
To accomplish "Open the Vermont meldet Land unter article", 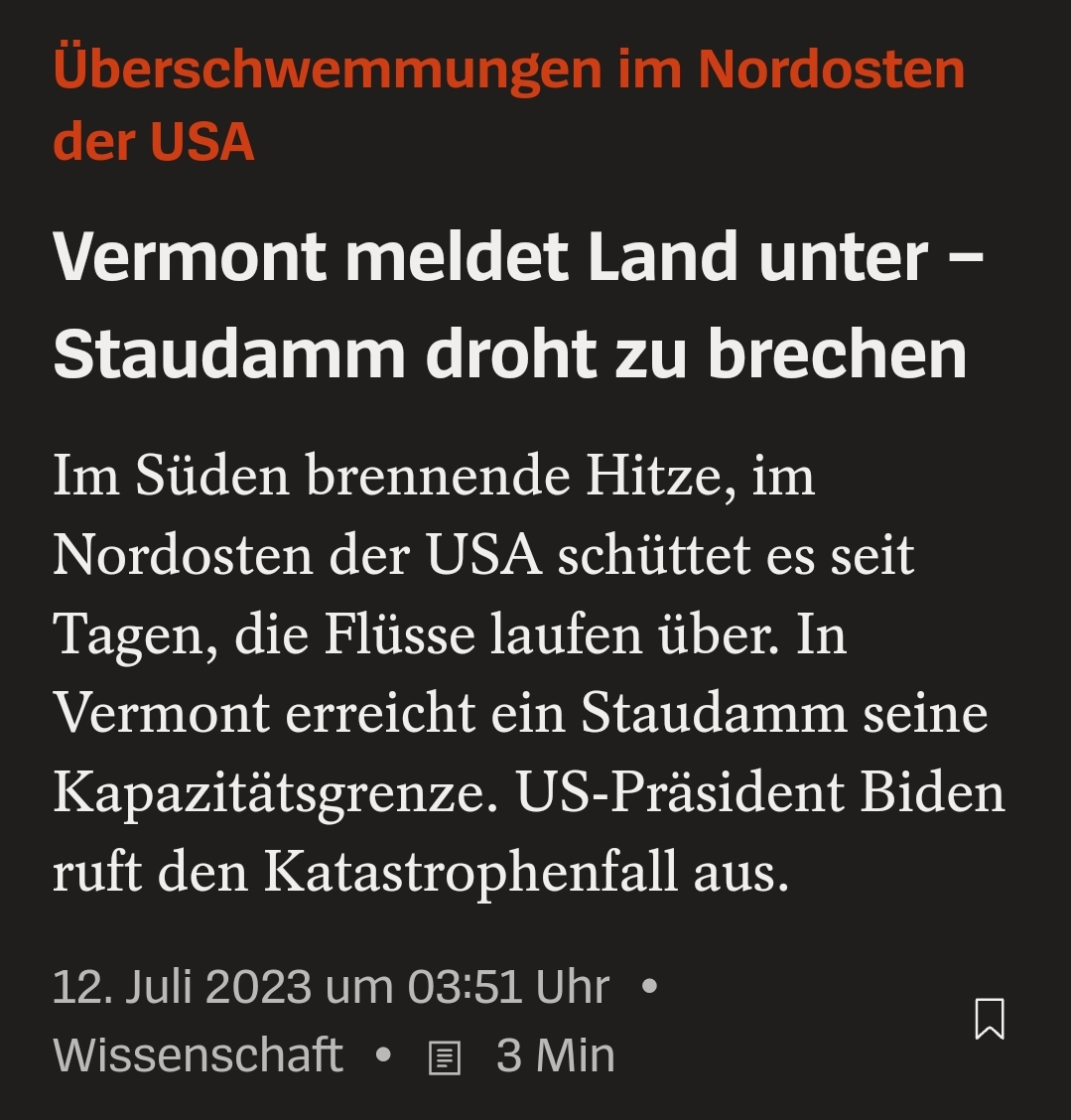I will 509,305.
